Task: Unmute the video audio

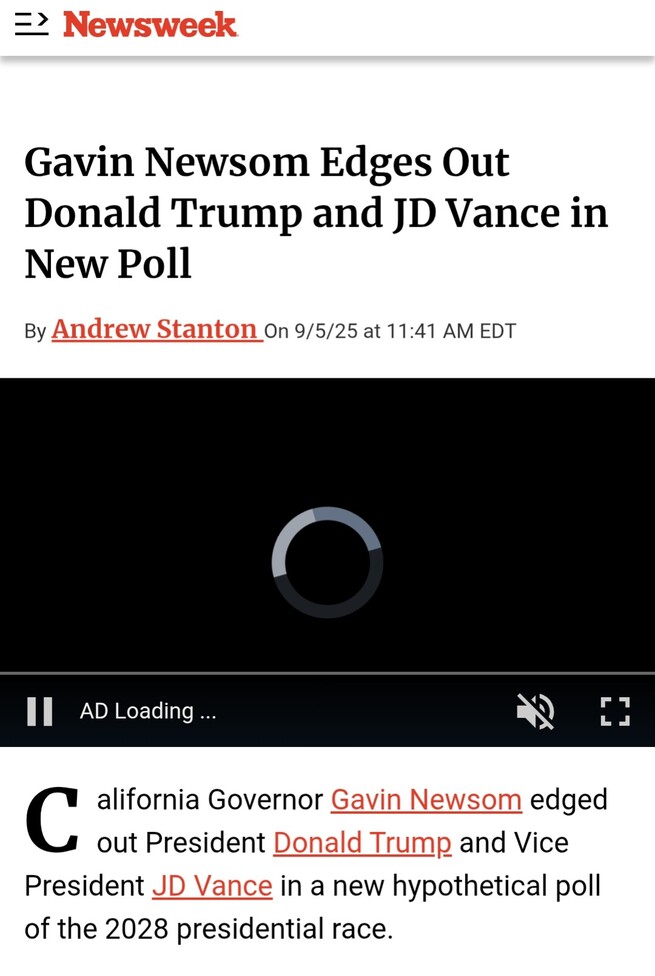Action: pos(535,711)
